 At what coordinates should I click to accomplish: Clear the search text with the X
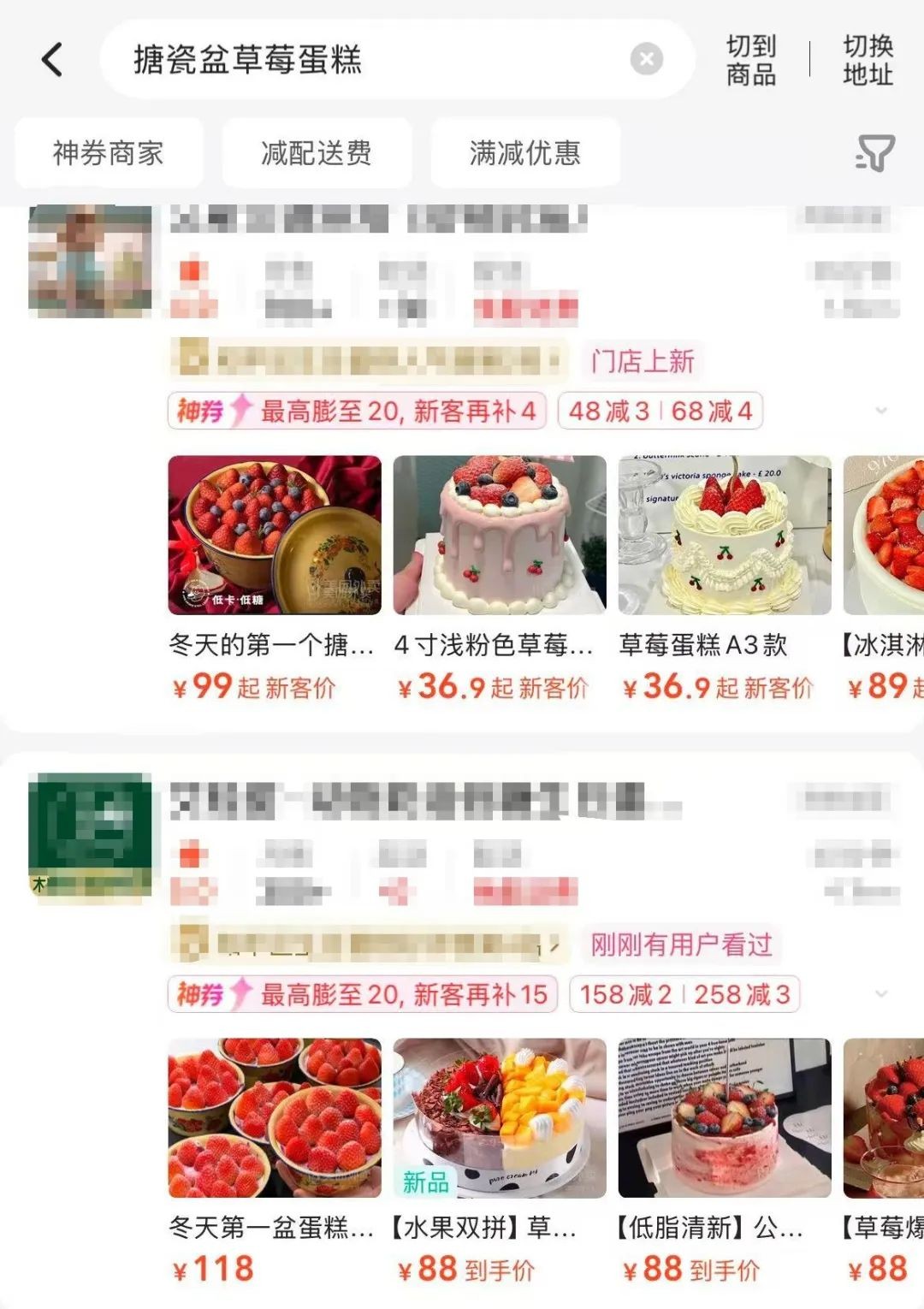647,59
